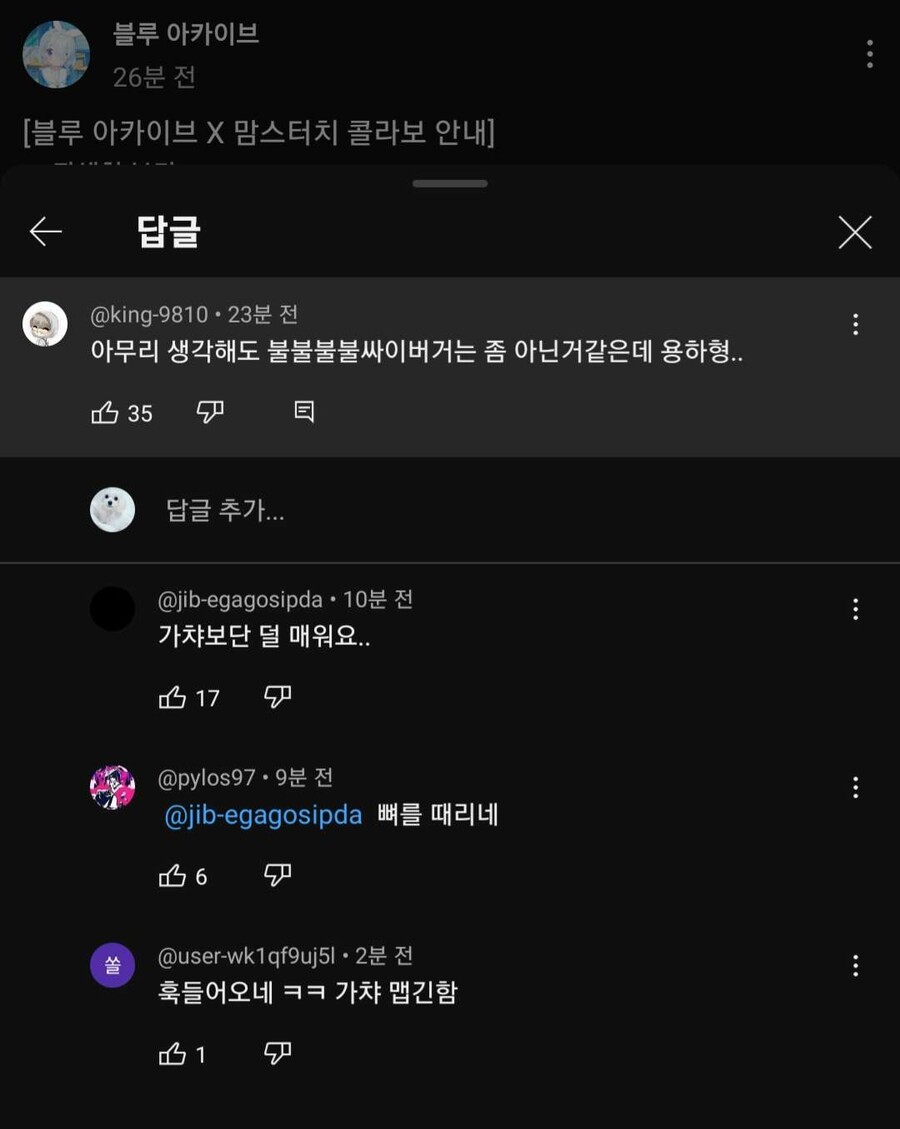
Task: Toggle dislike on @pylos97's reply
Action: click(277, 876)
